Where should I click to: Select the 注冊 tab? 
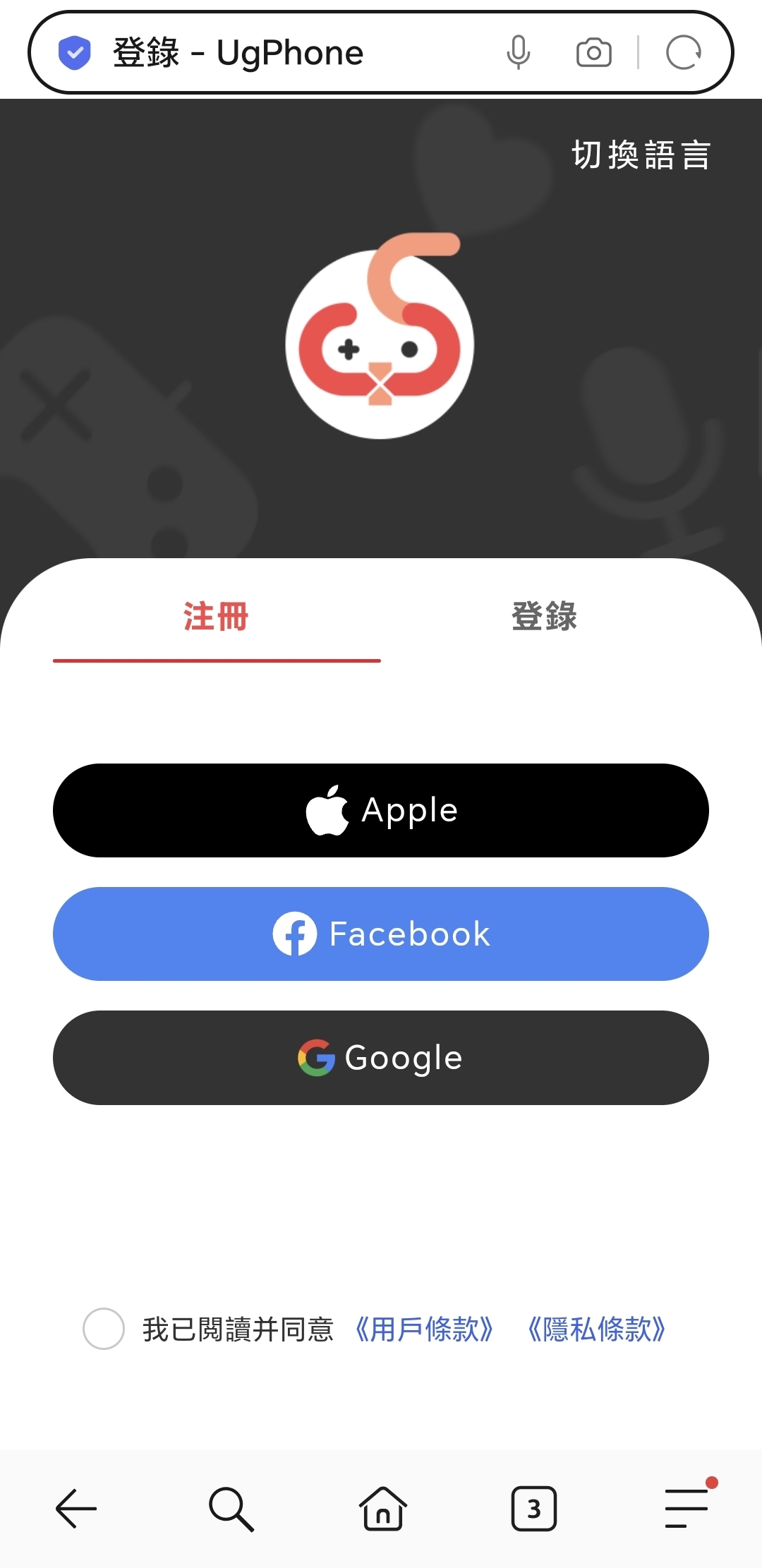216,616
